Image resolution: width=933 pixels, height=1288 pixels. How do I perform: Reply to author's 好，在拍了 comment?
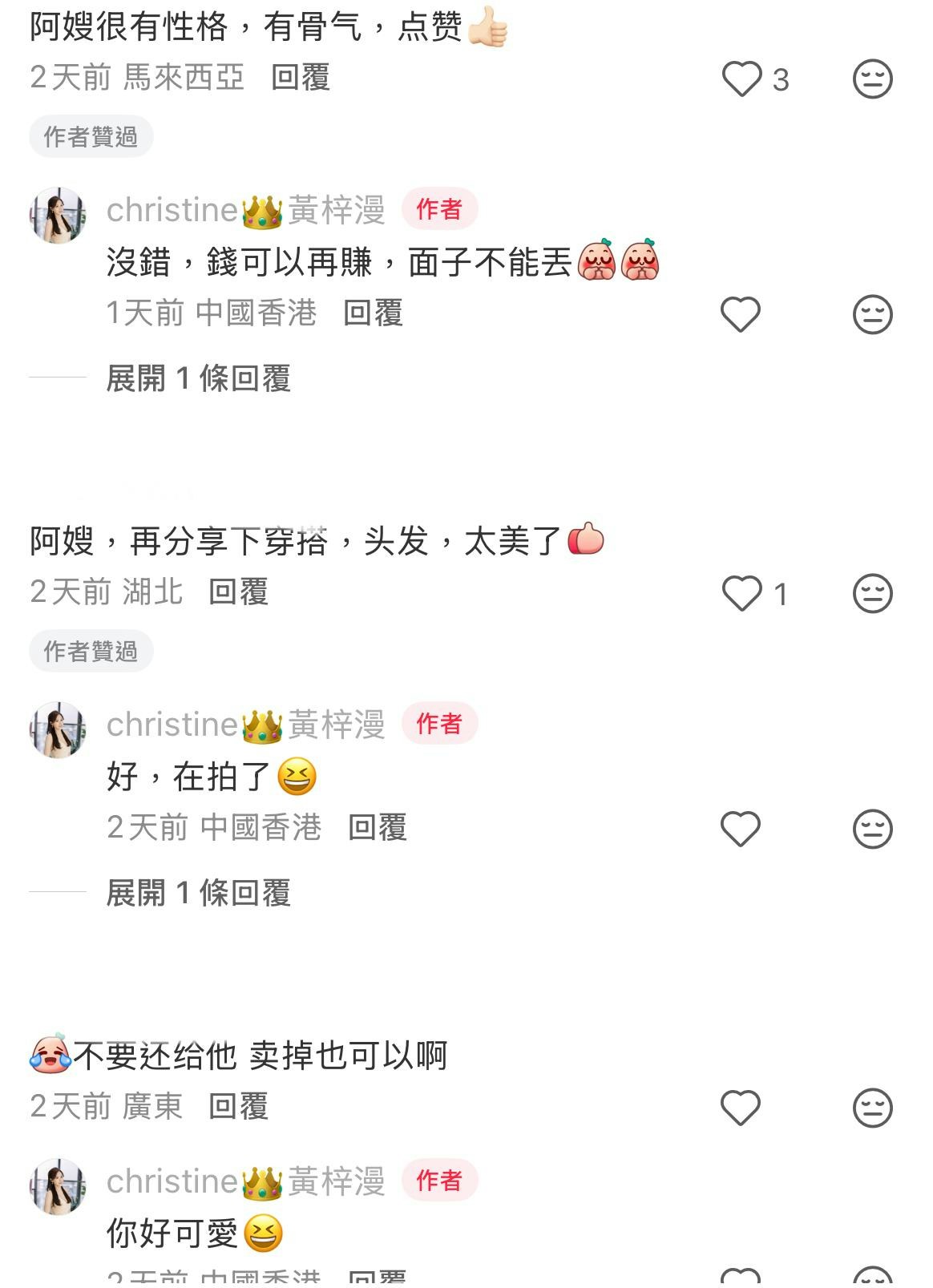378,828
